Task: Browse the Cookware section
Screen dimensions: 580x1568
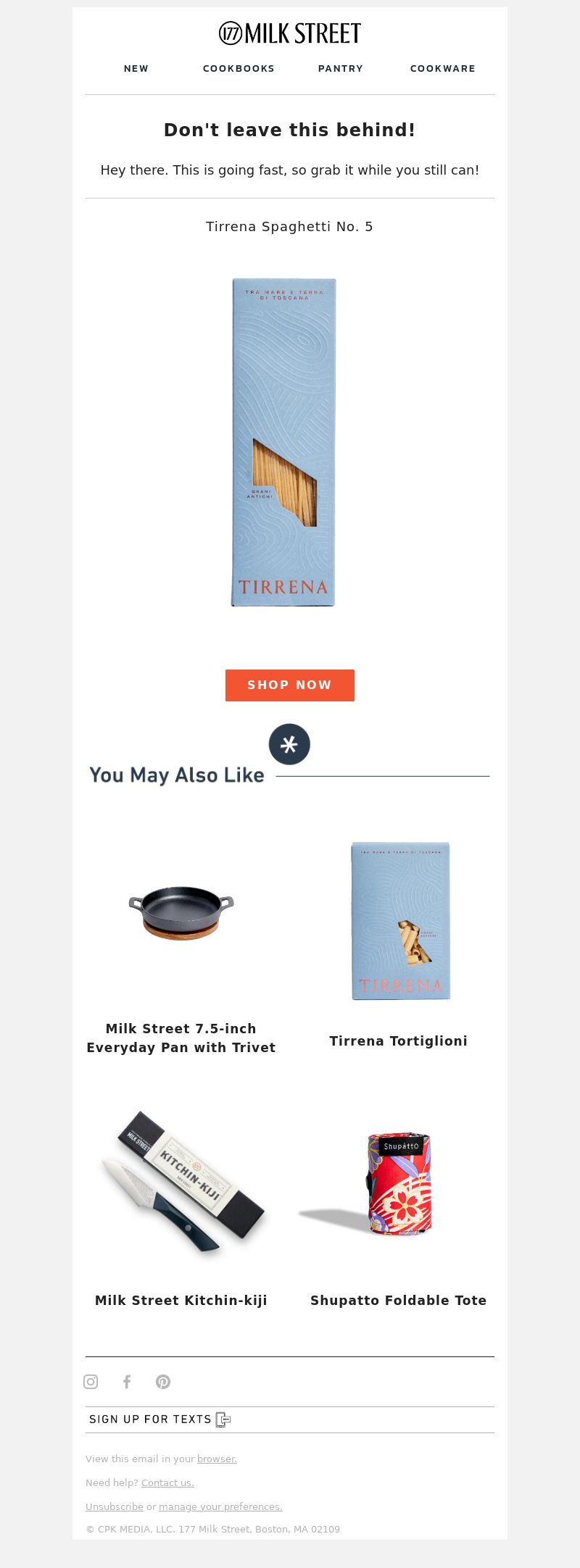Action: tap(442, 69)
